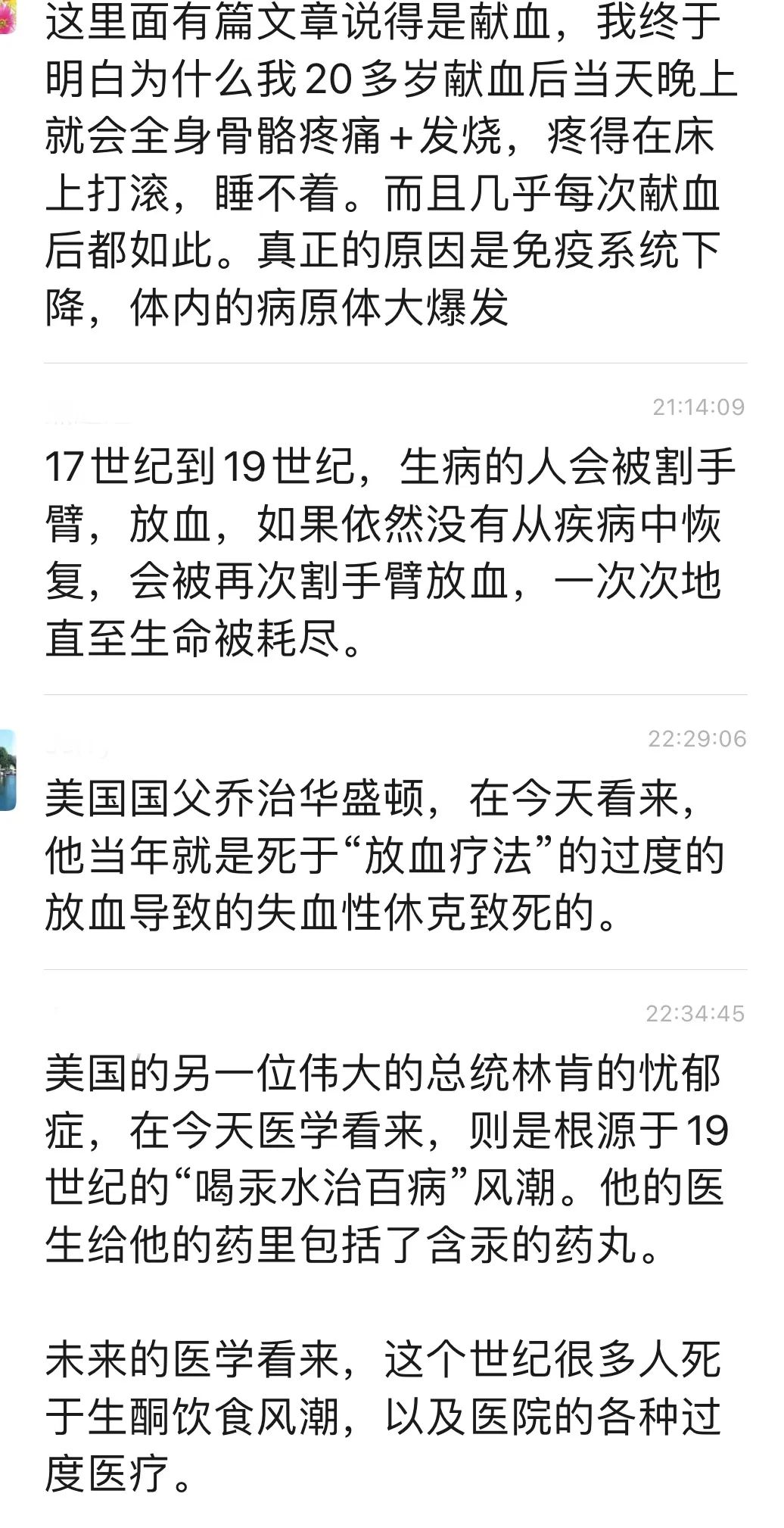Open the flower avatar beside the blood-donation message

pyautogui.click(x=7, y=17)
